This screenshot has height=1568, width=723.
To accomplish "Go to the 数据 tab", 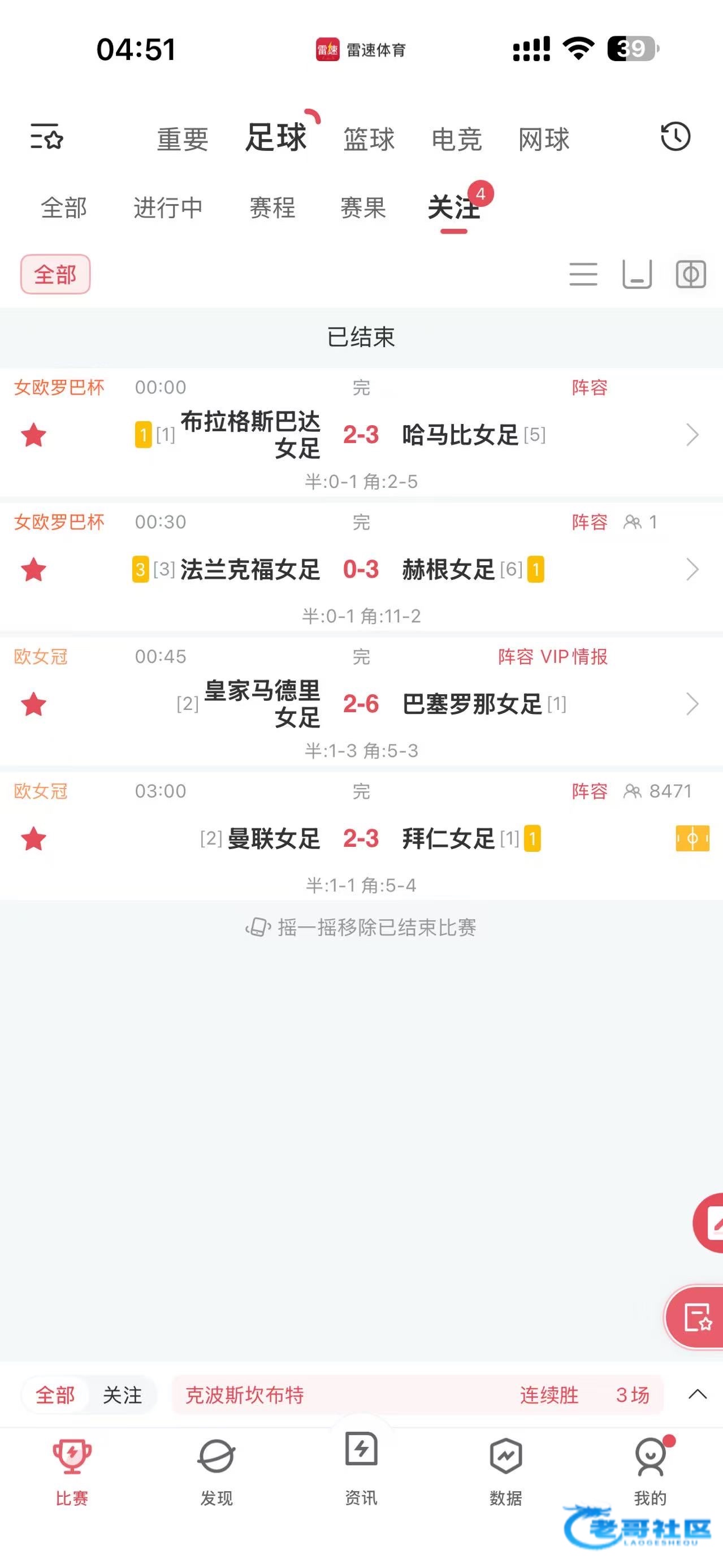I will (506, 1472).
